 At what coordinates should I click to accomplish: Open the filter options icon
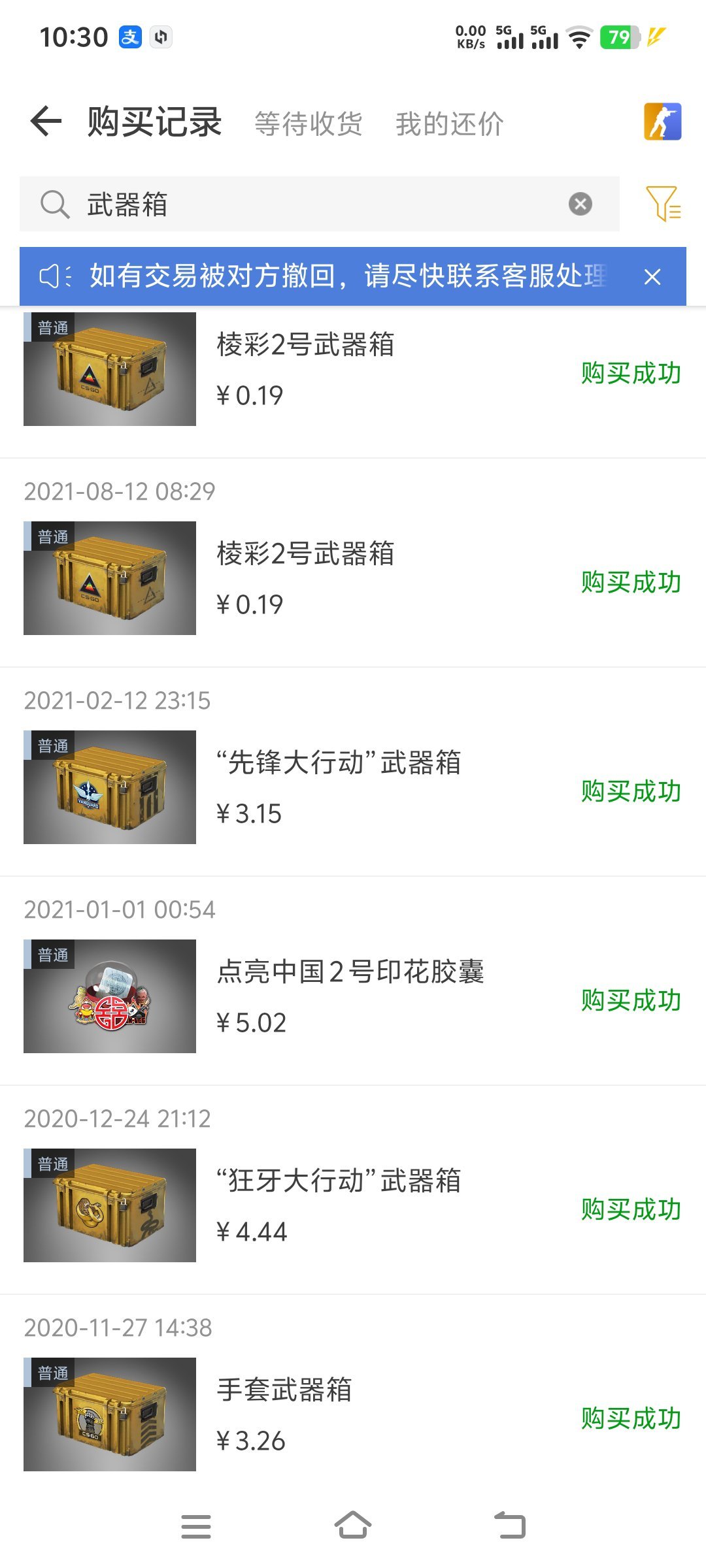[x=663, y=204]
